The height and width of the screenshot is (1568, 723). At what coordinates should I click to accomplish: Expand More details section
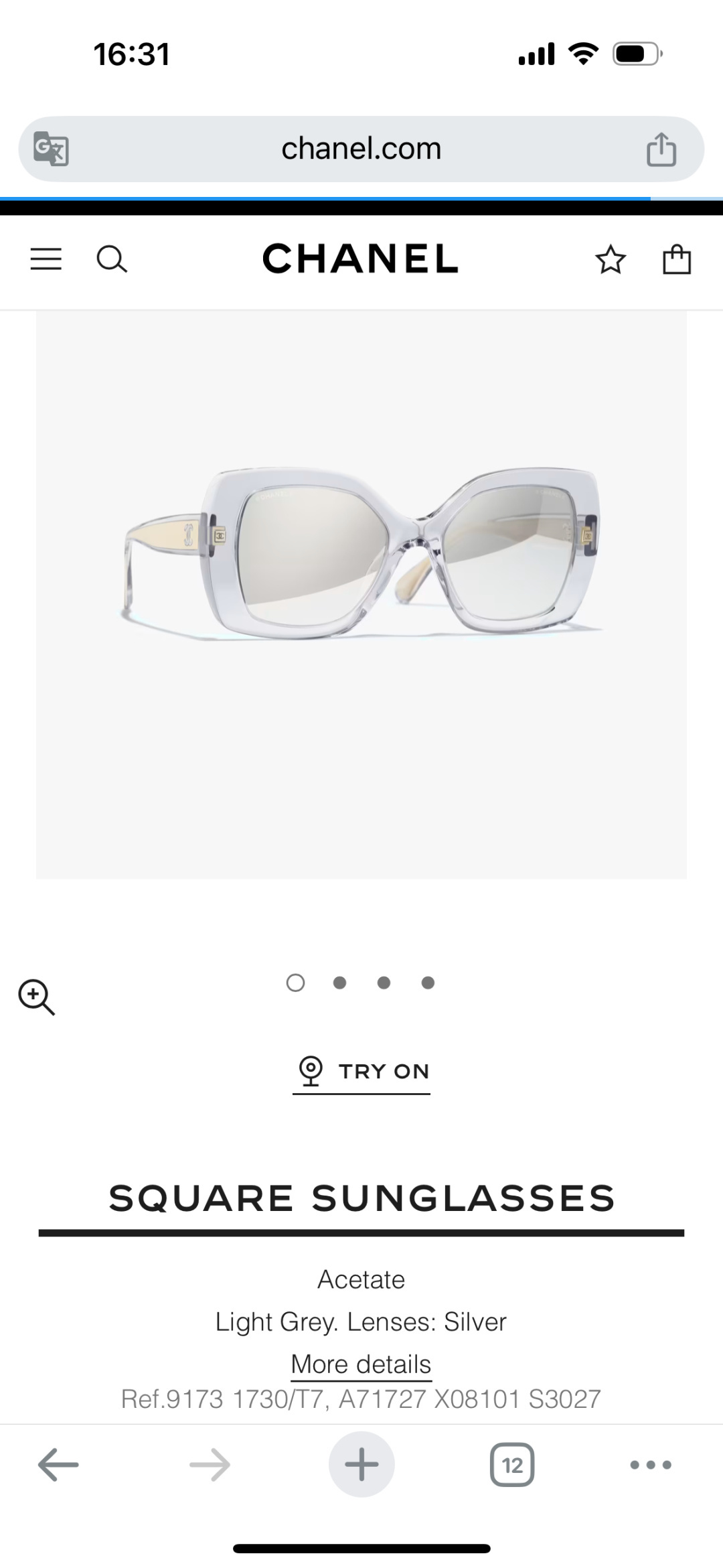point(361,1364)
